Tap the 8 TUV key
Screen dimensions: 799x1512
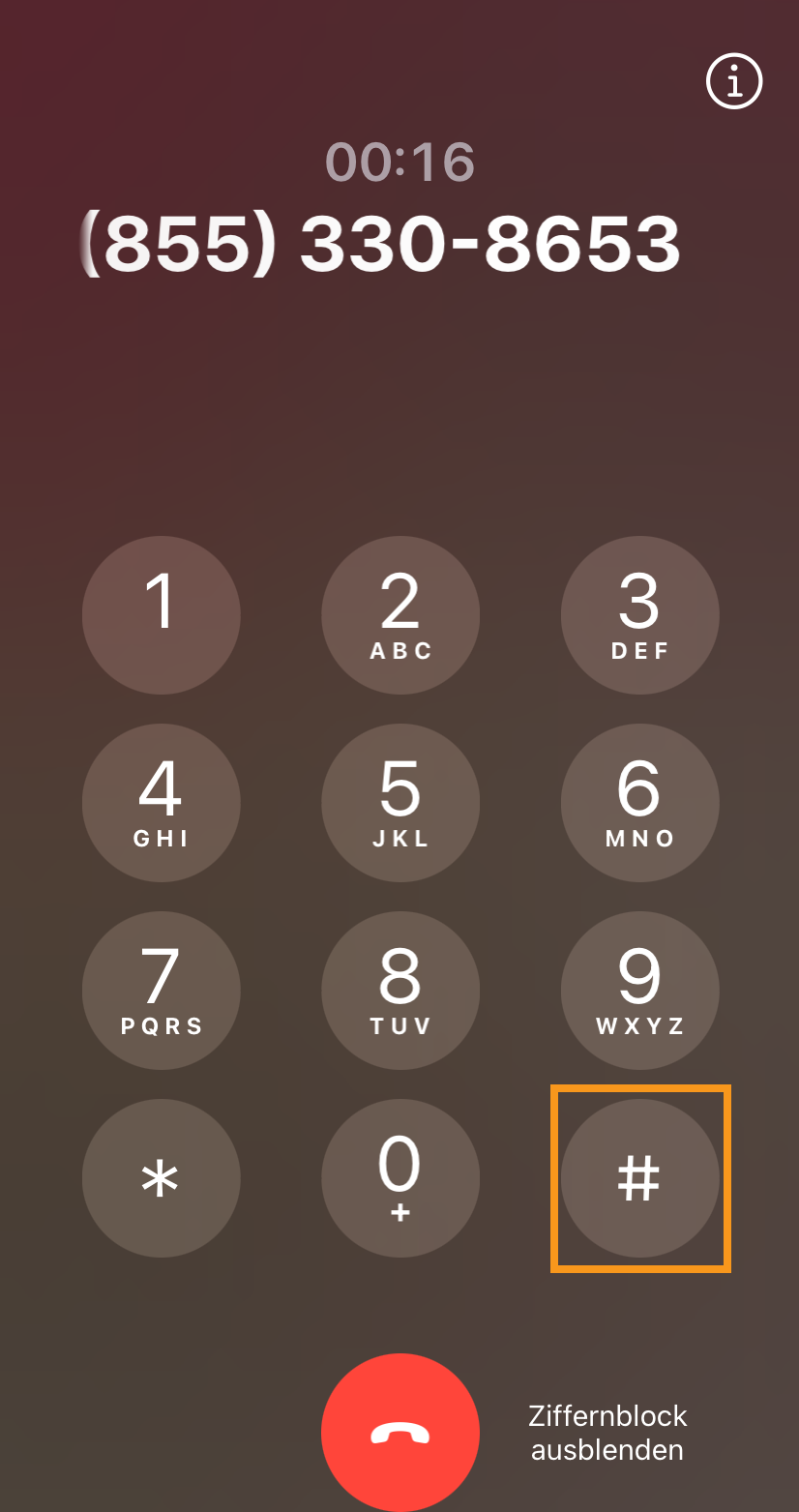click(x=399, y=991)
